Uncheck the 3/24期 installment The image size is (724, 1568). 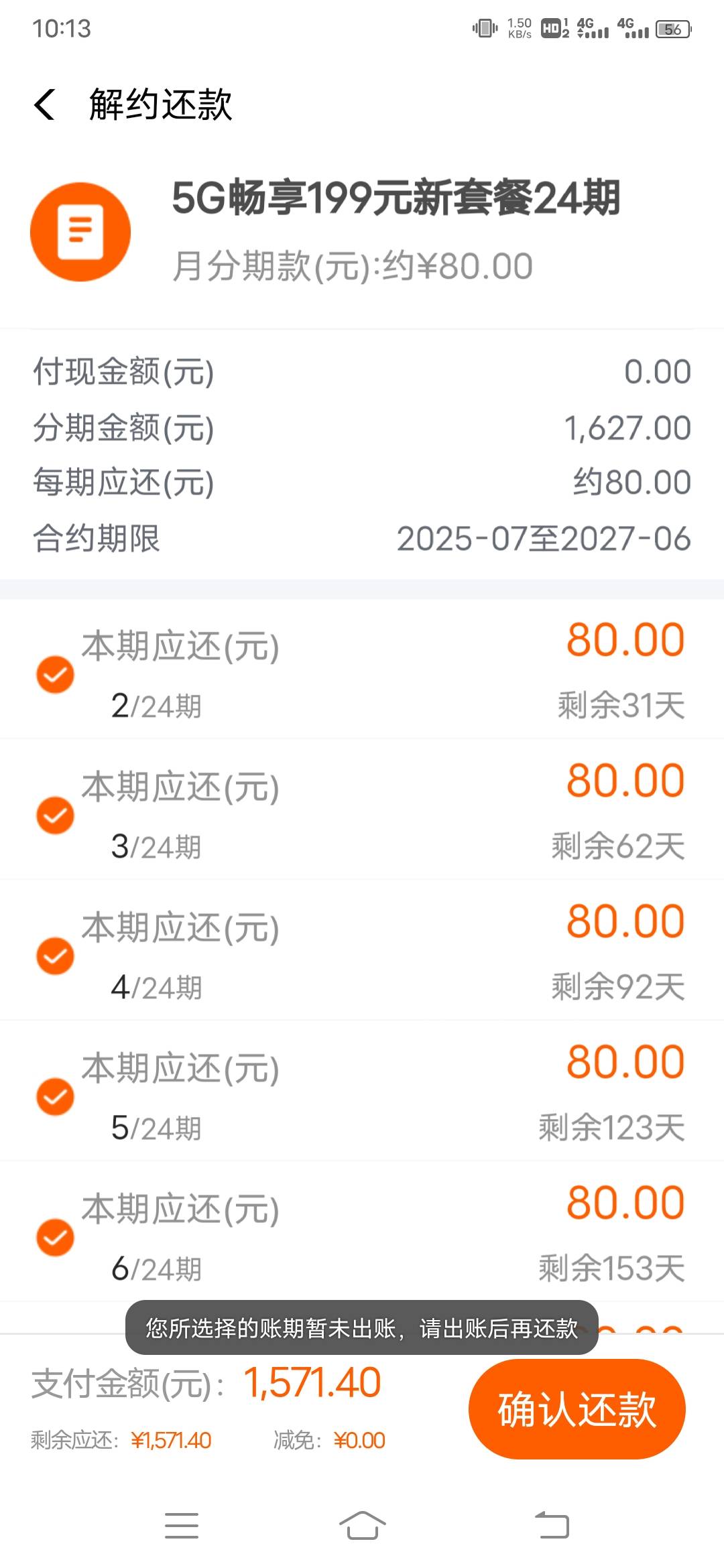[55, 815]
